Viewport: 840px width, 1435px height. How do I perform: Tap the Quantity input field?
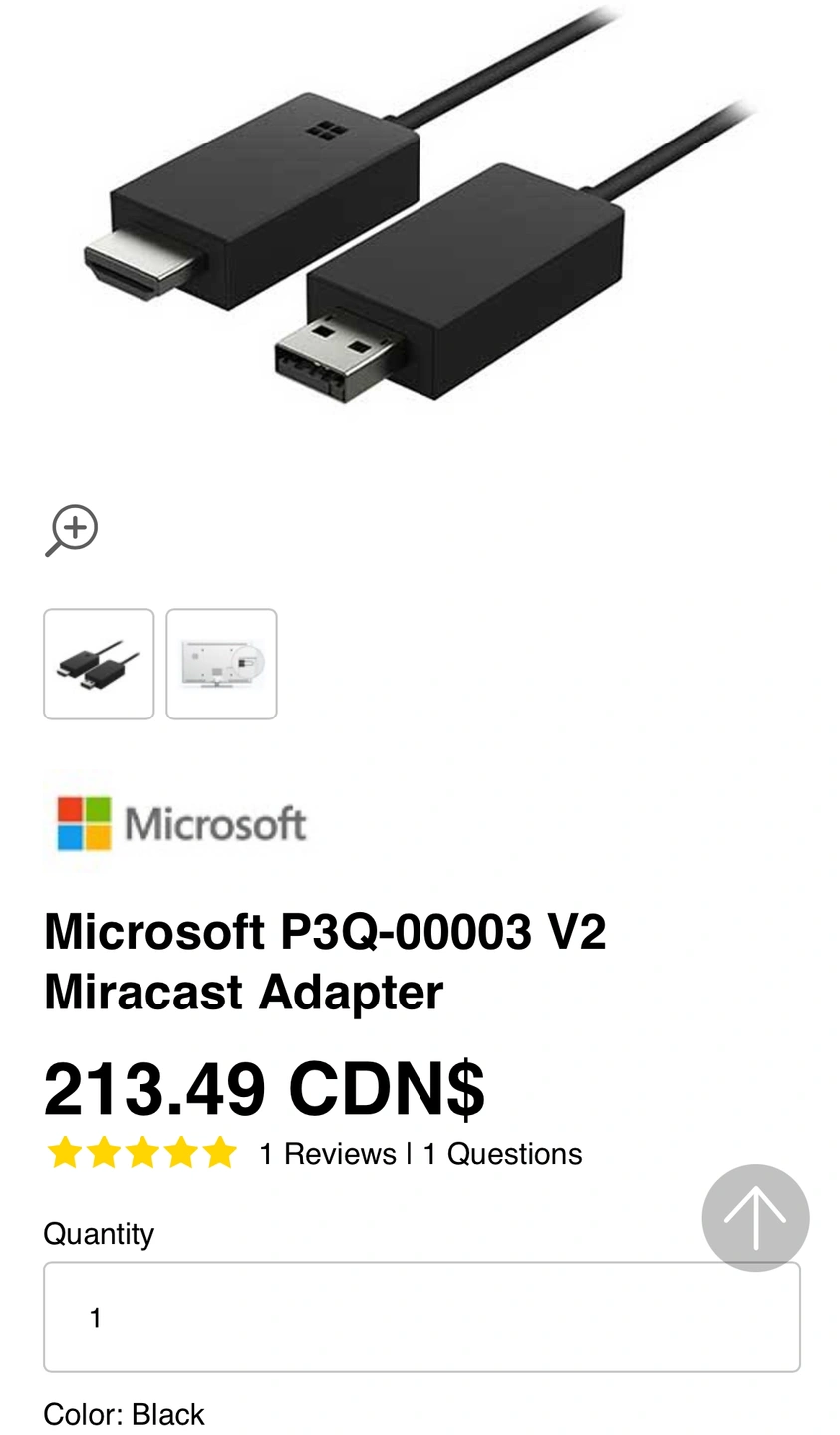pos(420,1317)
